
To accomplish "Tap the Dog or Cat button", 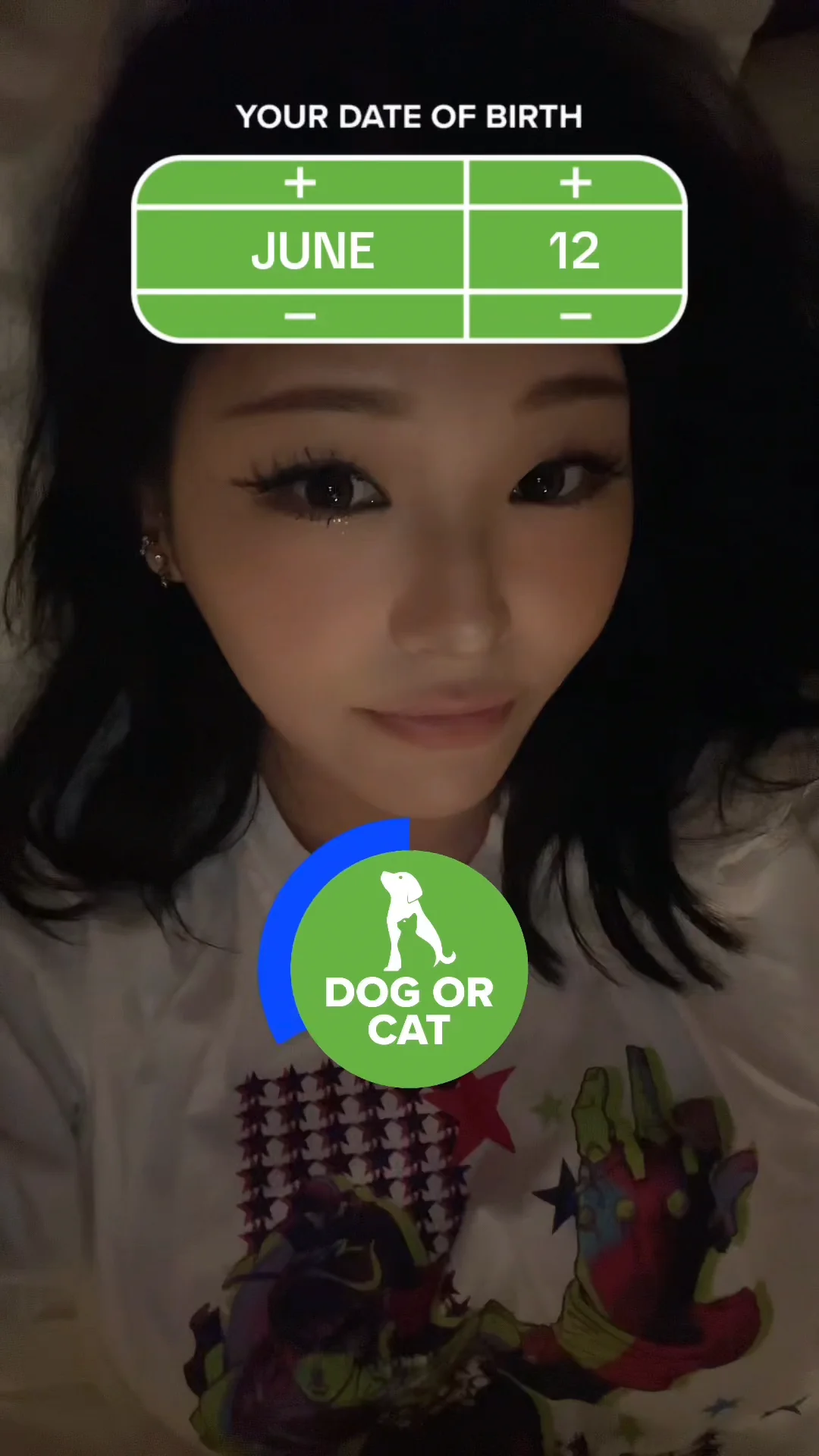I will tap(409, 969).
